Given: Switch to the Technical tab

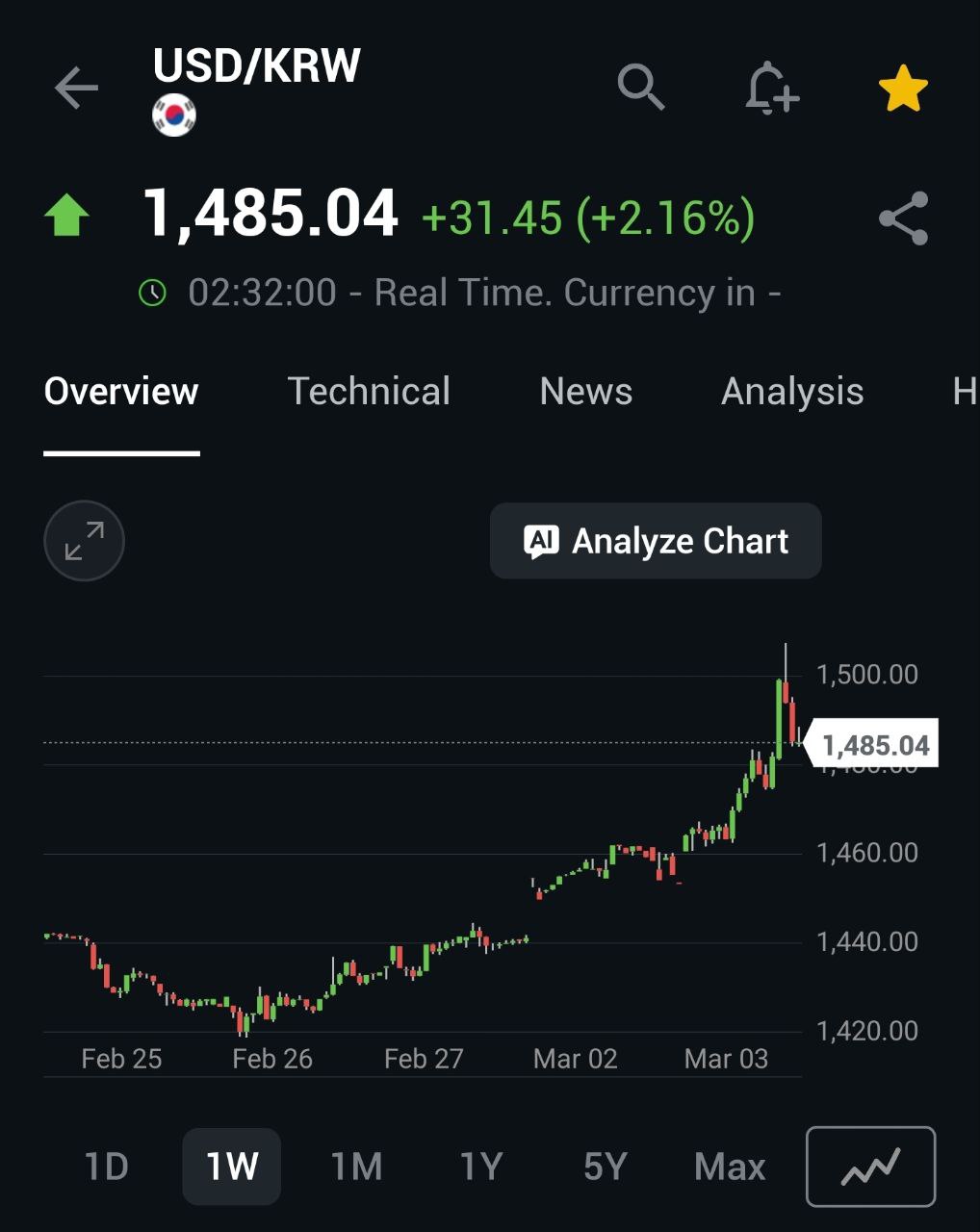Looking at the screenshot, I should point(369,392).
